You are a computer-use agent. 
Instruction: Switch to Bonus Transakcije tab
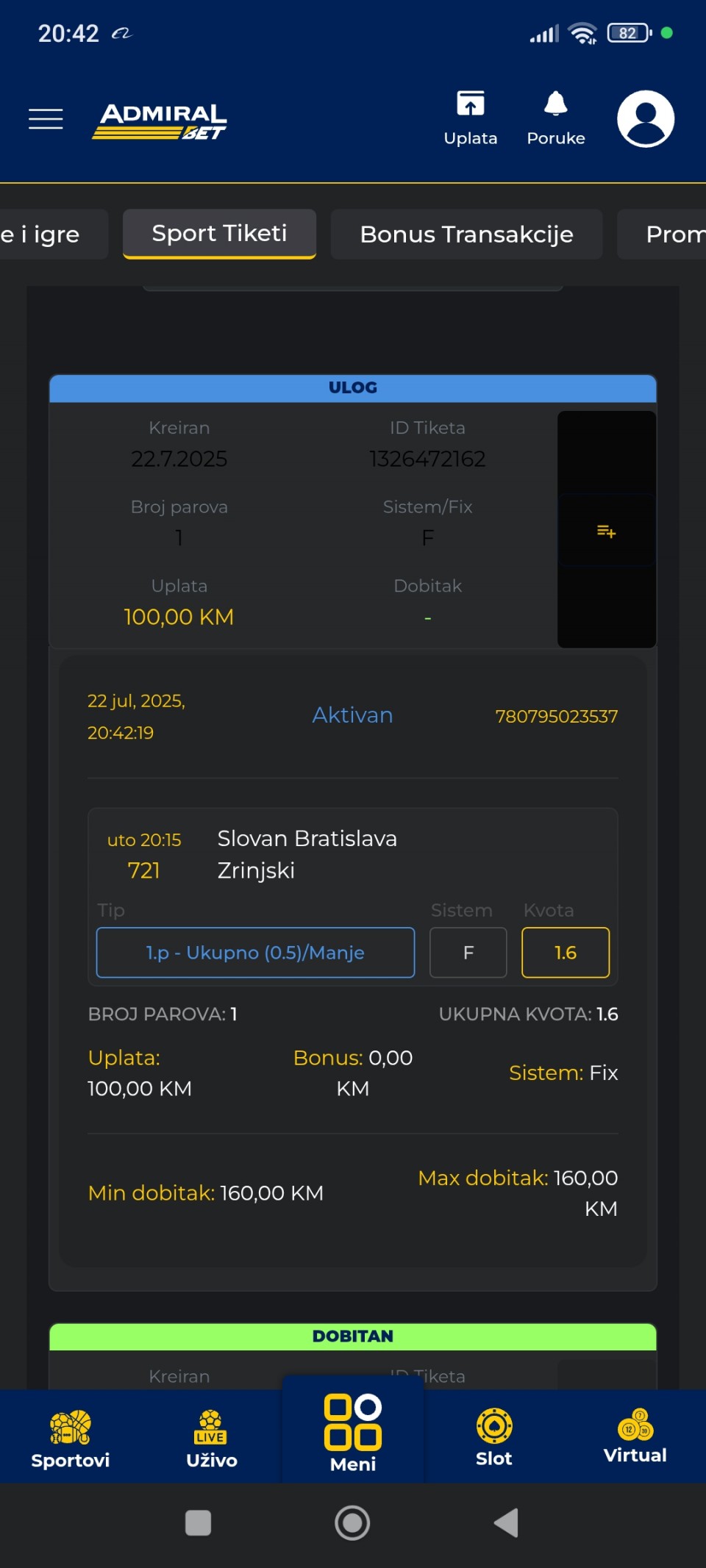coord(466,234)
